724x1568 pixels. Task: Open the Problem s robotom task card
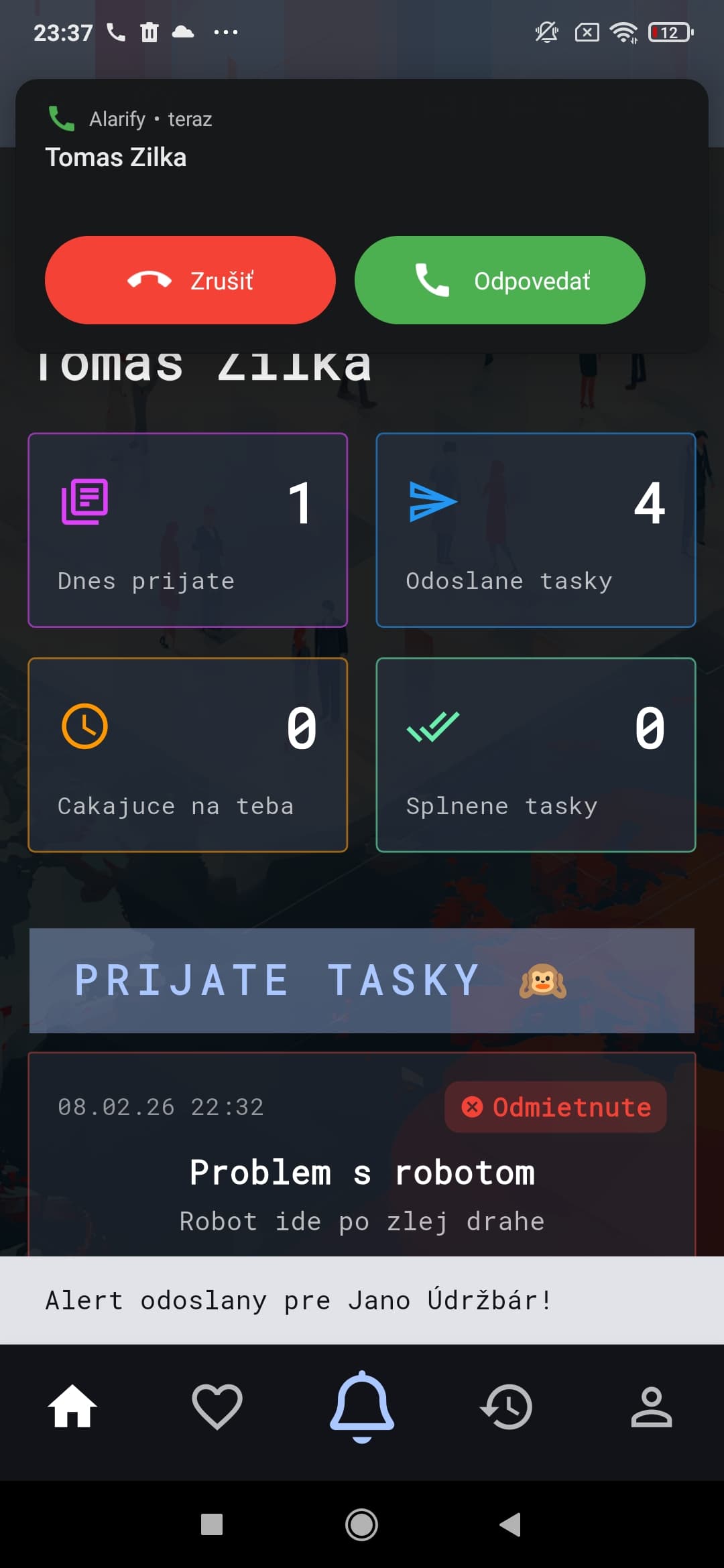tap(362, 1173)
